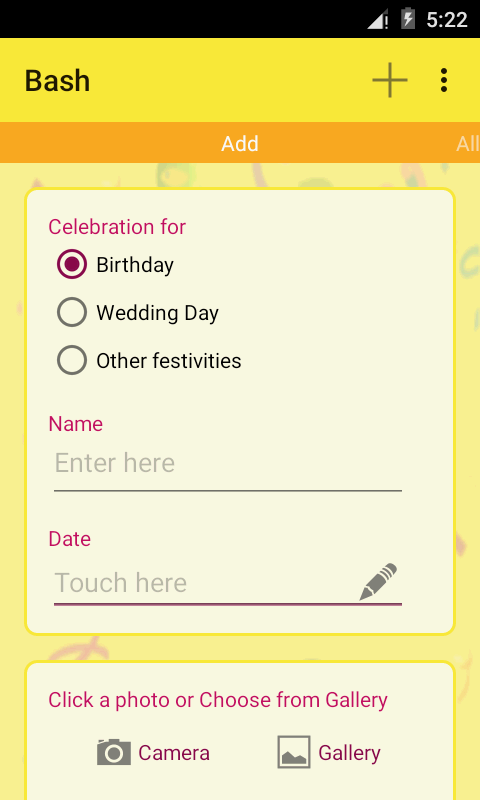The width and height of the screenshot is (480, 800).
Task: Switch to the All tab
Action: tap(468, 143)
